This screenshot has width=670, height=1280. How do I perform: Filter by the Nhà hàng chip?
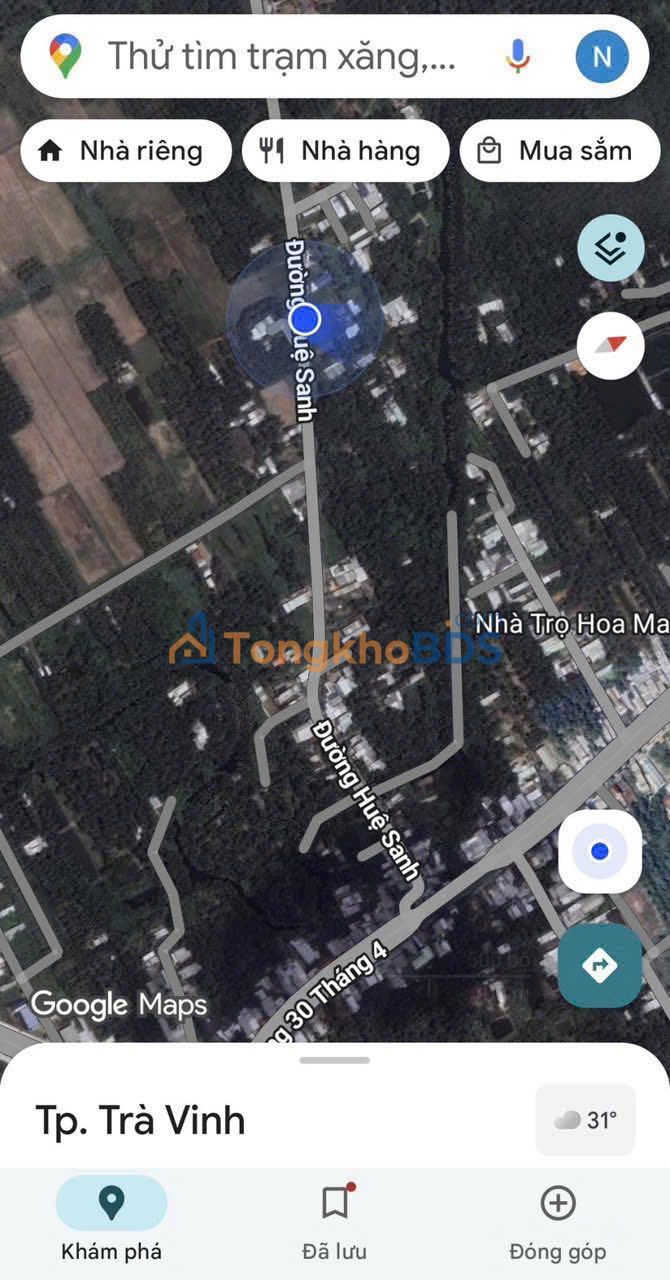pyautogui.click(x=345, y=151)
